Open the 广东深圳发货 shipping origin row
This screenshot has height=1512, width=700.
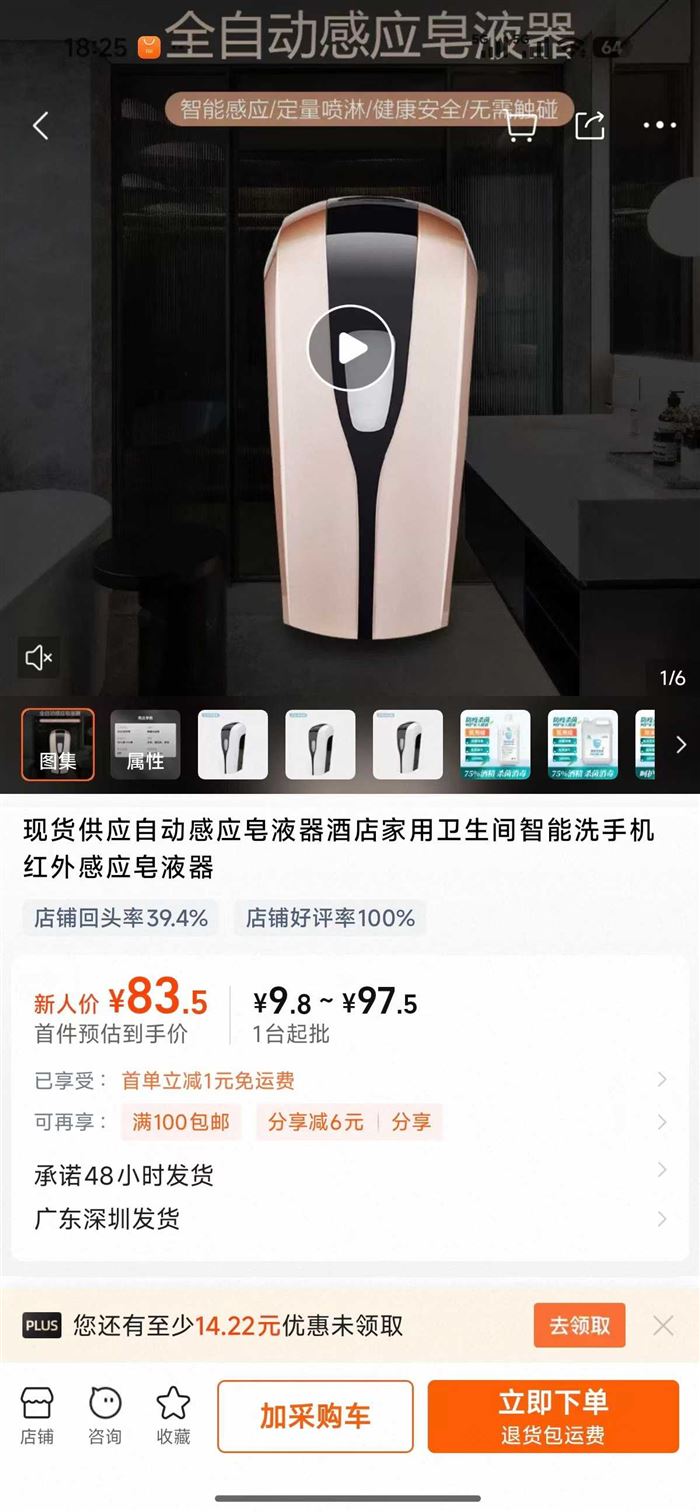pyautogui.click(x=350, y=1219)
